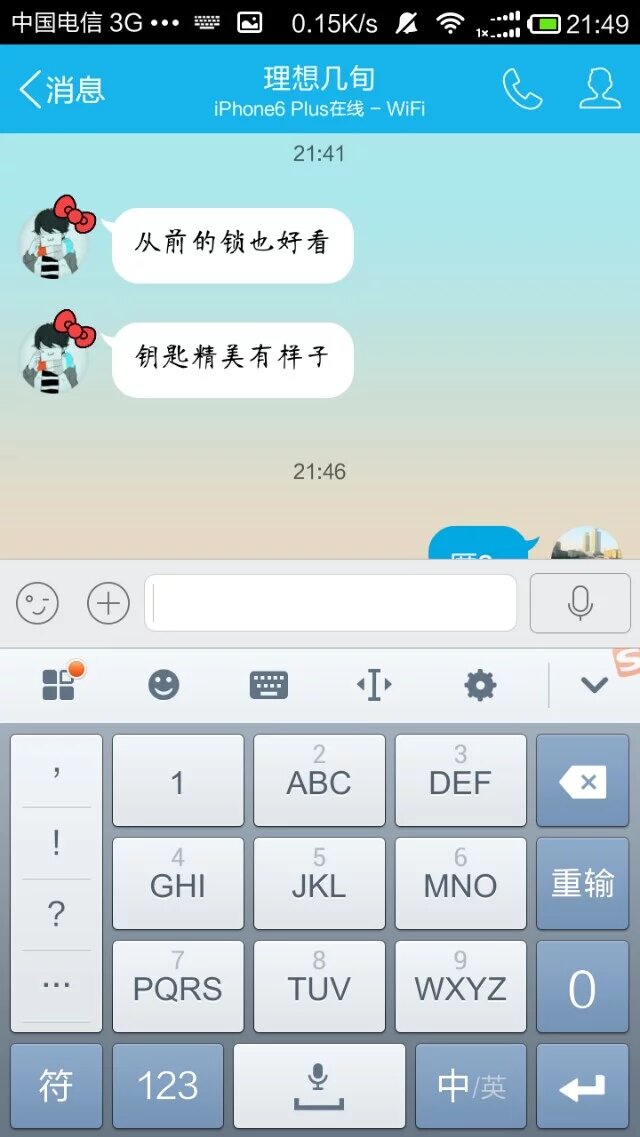Start a voice call with 理想几句
Viewport: 640px width, 1137px height.
point(522,90)
